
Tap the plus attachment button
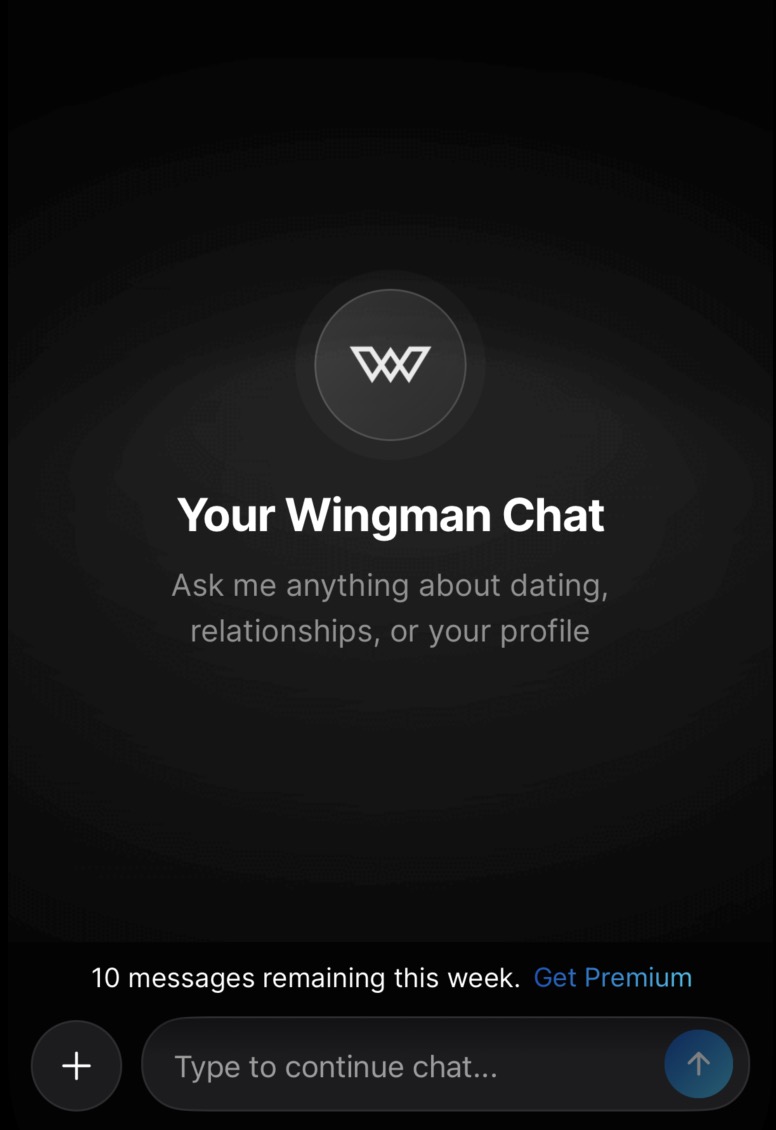pos(76,1066)
